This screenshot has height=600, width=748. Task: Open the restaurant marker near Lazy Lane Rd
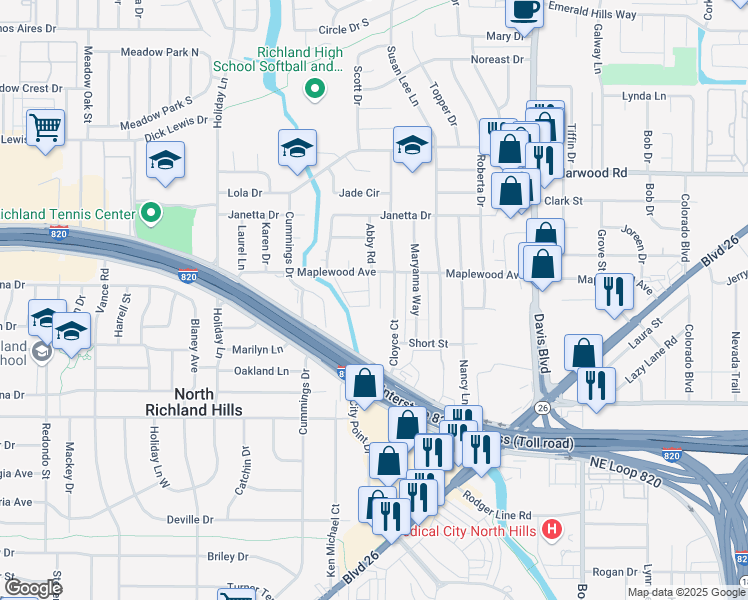tap(596, 387)
